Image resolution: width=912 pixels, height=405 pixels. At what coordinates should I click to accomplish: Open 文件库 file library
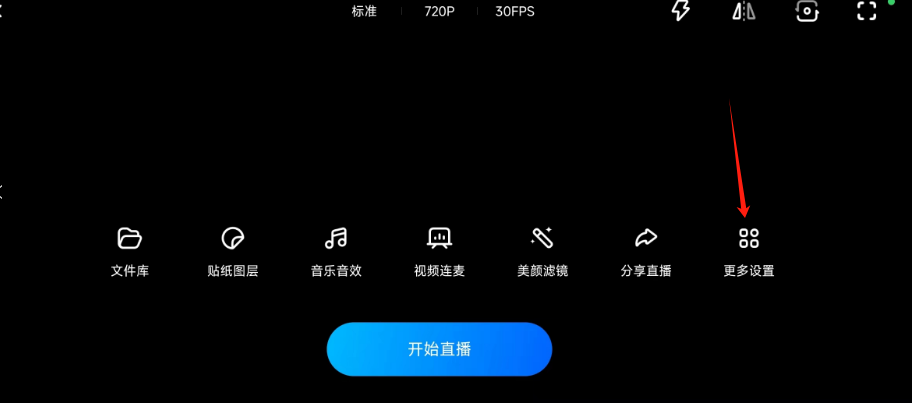click(x=130, y=249)
